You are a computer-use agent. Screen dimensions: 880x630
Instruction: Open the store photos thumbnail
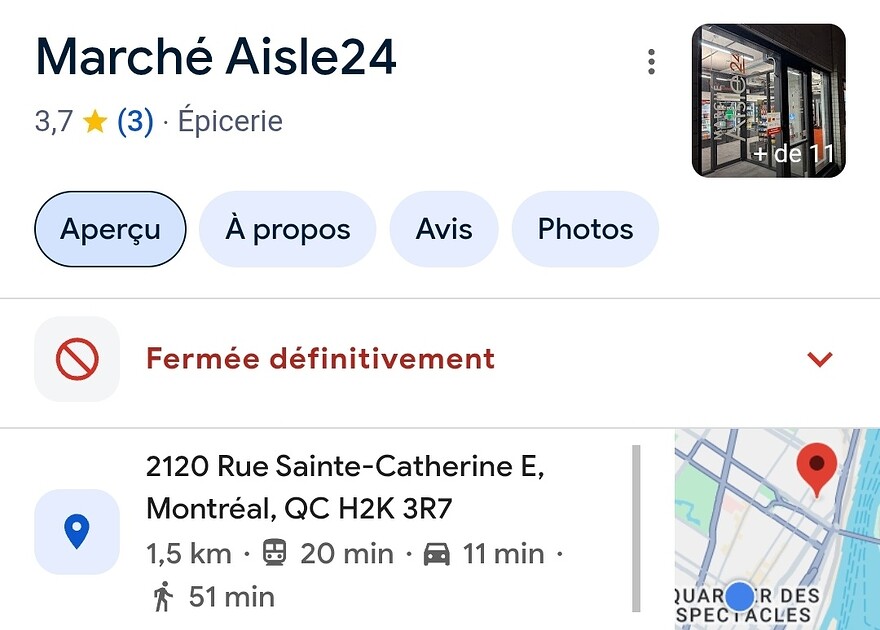768,101
